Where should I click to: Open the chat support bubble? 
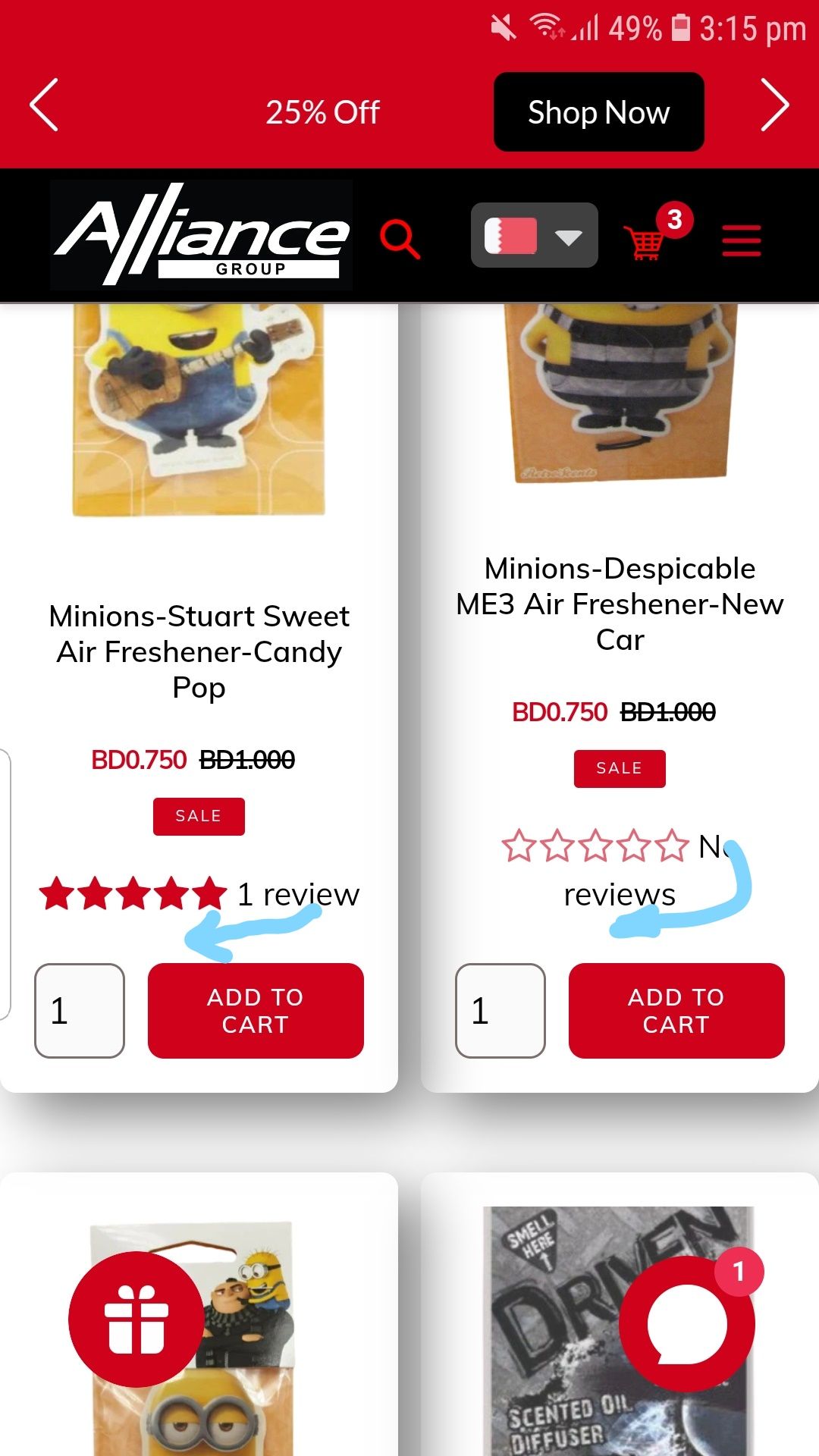687,1324
